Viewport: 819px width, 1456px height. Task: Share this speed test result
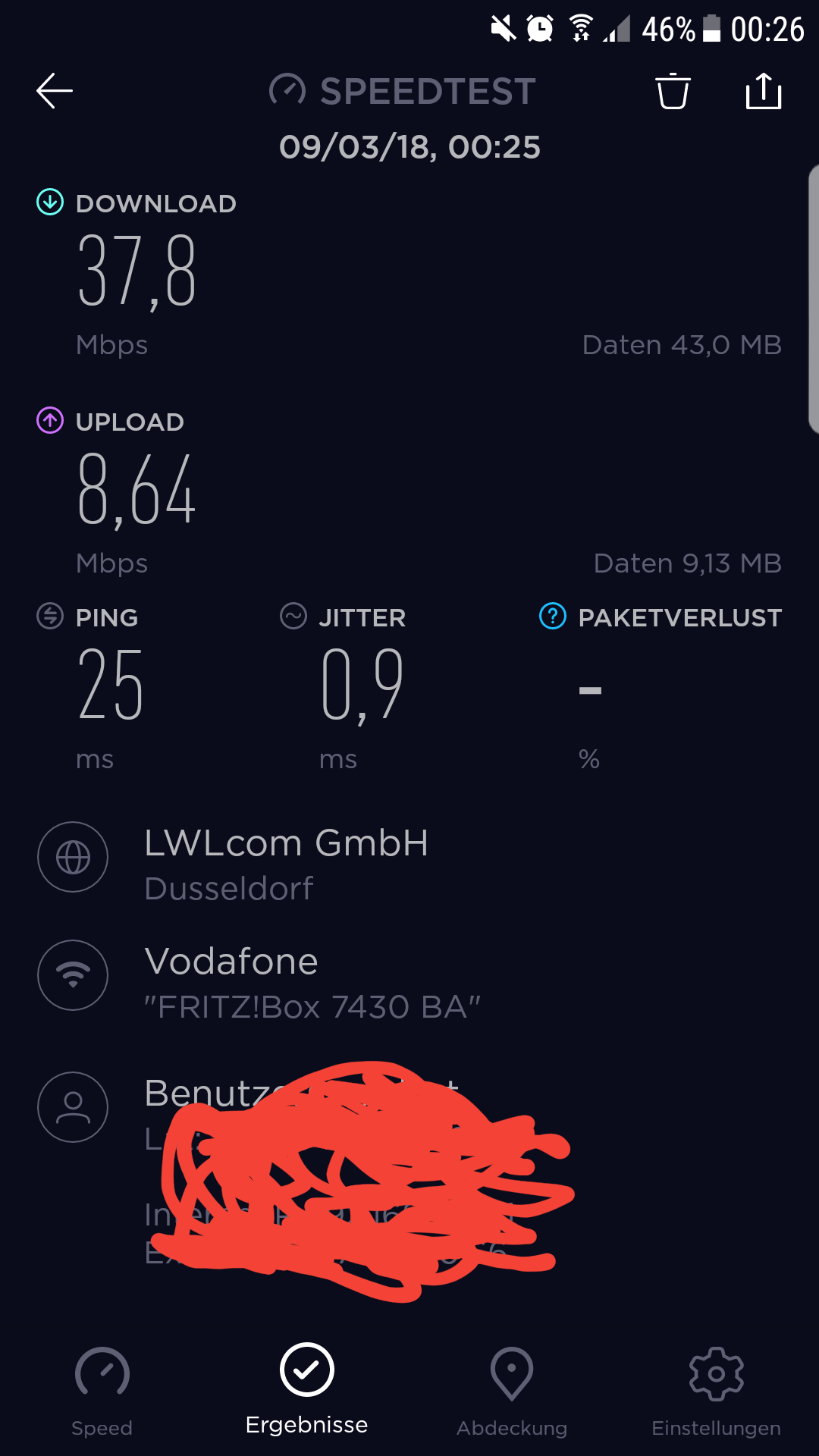pos(763,91)
